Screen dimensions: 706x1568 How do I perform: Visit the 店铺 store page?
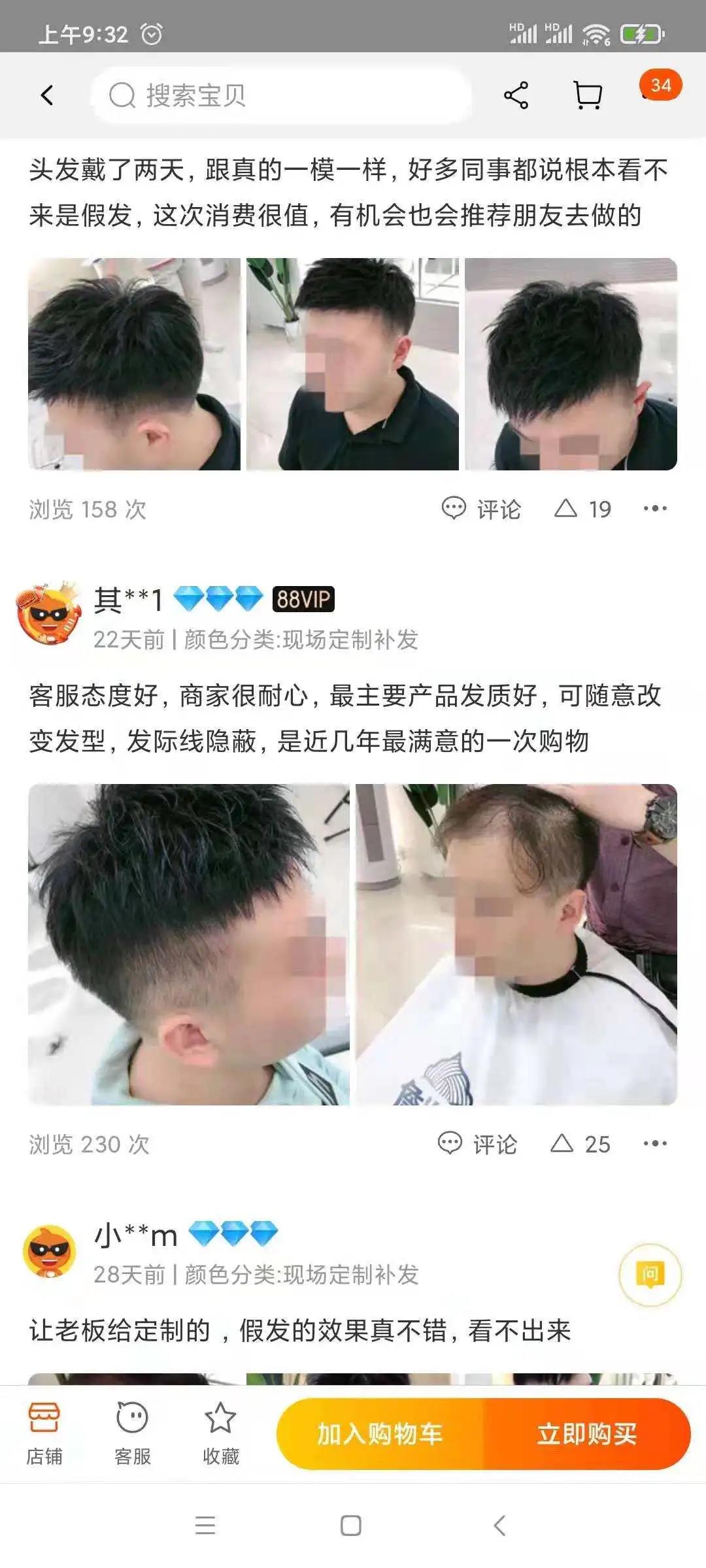coord(44,1434)
